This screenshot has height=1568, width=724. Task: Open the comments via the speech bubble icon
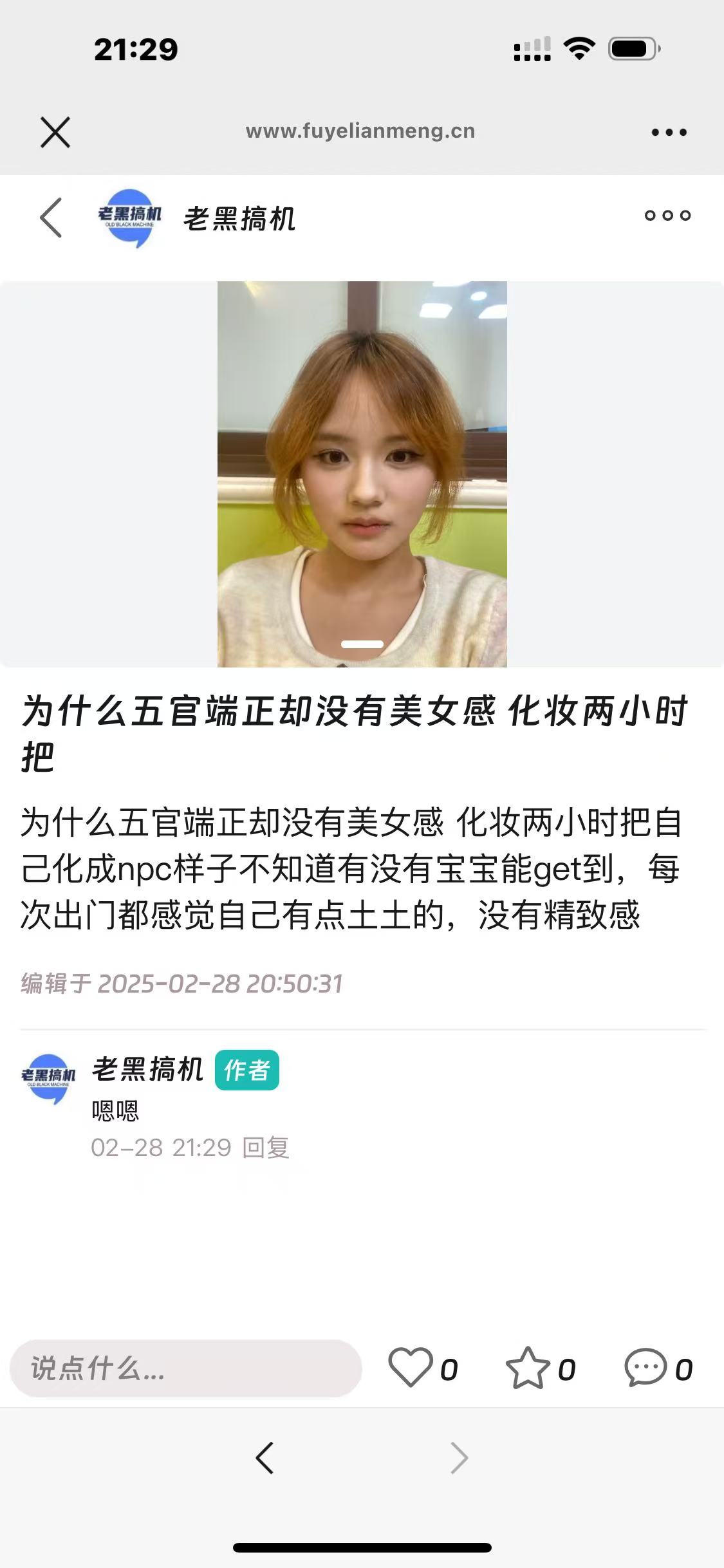click(645, 1367)
